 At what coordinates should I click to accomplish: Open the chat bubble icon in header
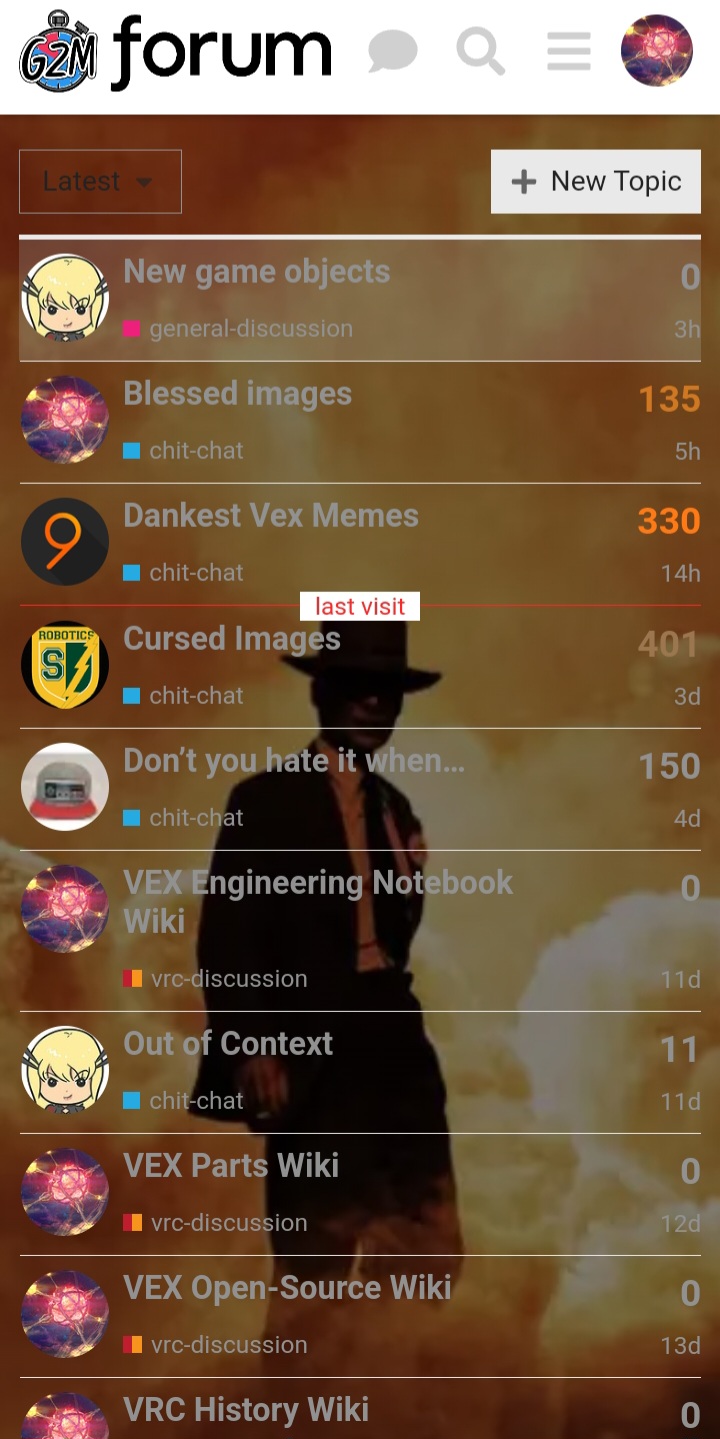coord(393,51)
